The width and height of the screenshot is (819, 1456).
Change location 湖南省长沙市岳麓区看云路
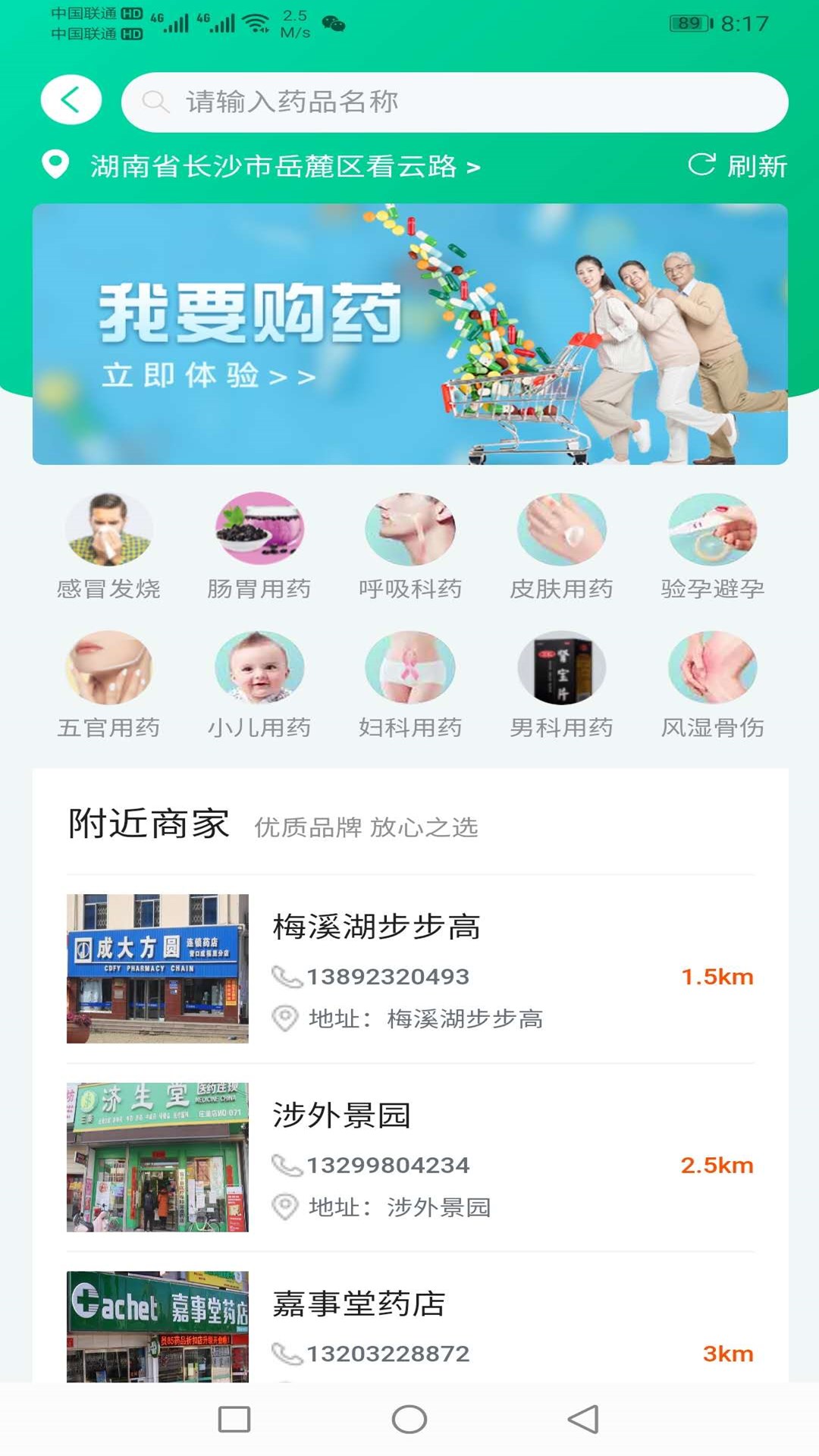point(273,166)
